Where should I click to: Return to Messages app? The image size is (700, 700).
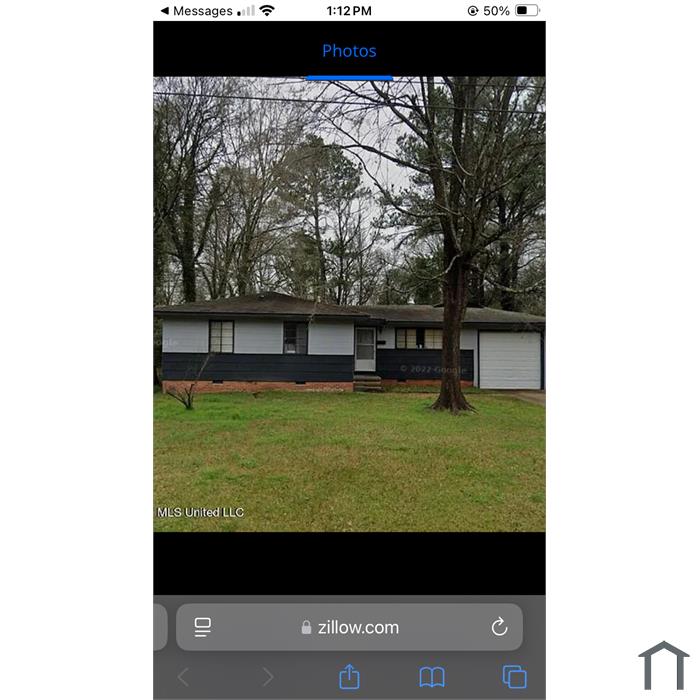pyautogui.click(x=196, y=11)
